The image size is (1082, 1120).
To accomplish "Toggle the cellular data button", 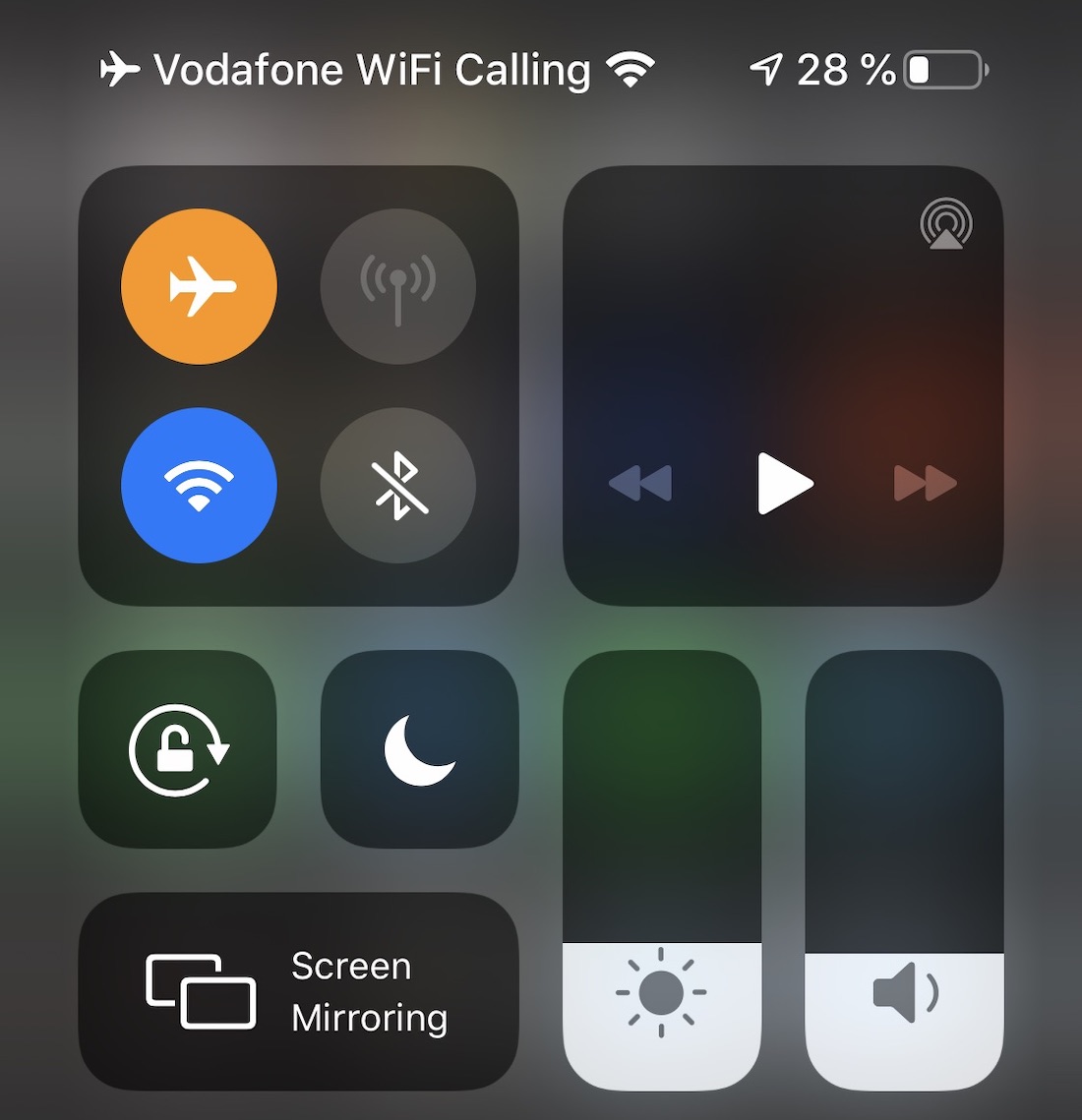I will click(x=397, y=286).
